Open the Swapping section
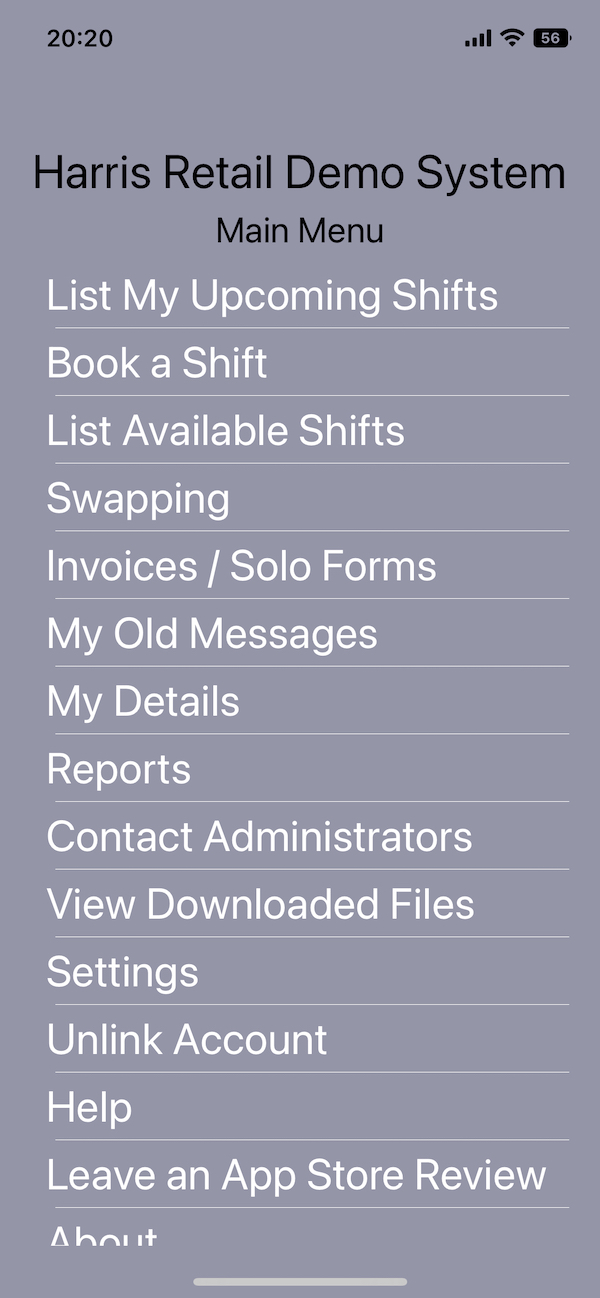This screenshot has height=1298, width=600. tap(138, 499)
